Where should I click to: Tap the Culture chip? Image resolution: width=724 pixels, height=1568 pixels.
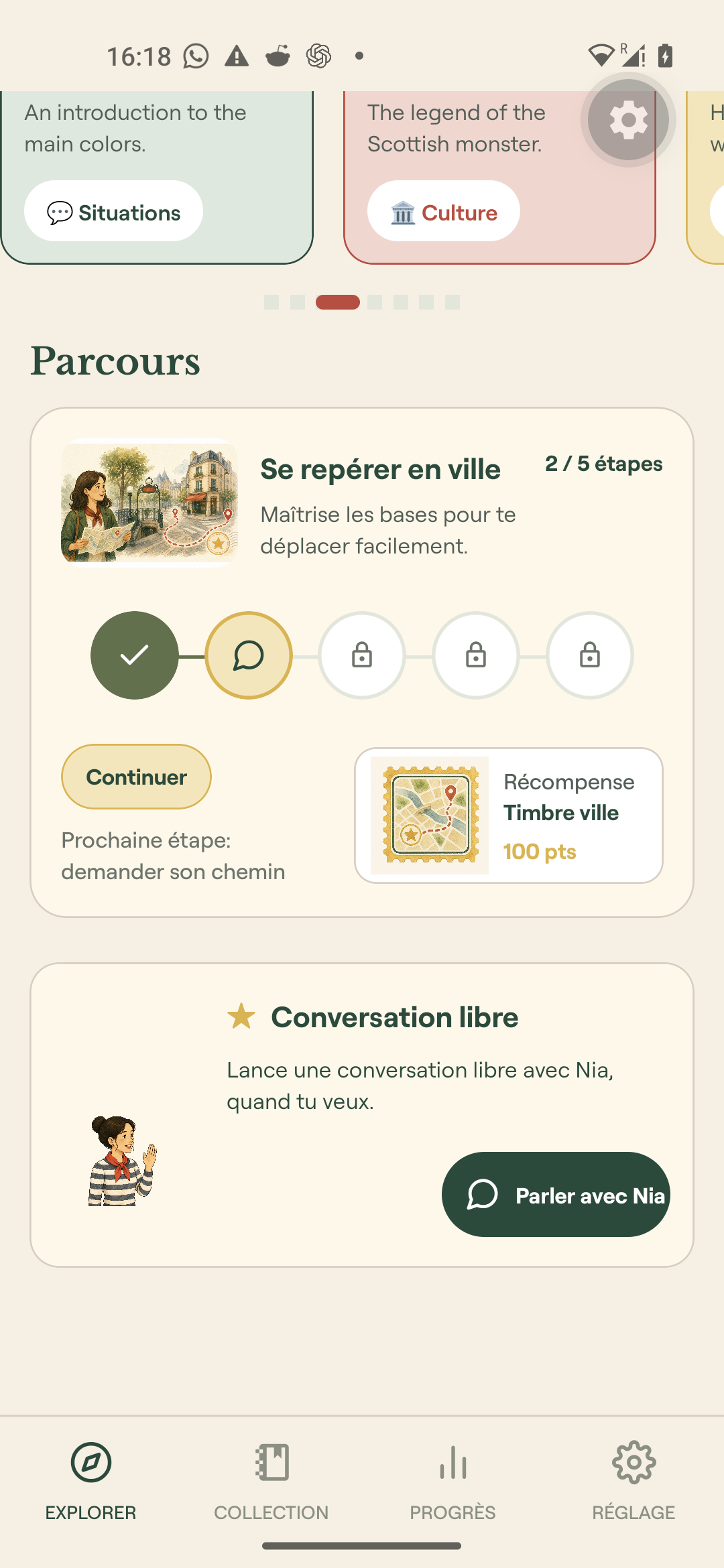[443, 211]
